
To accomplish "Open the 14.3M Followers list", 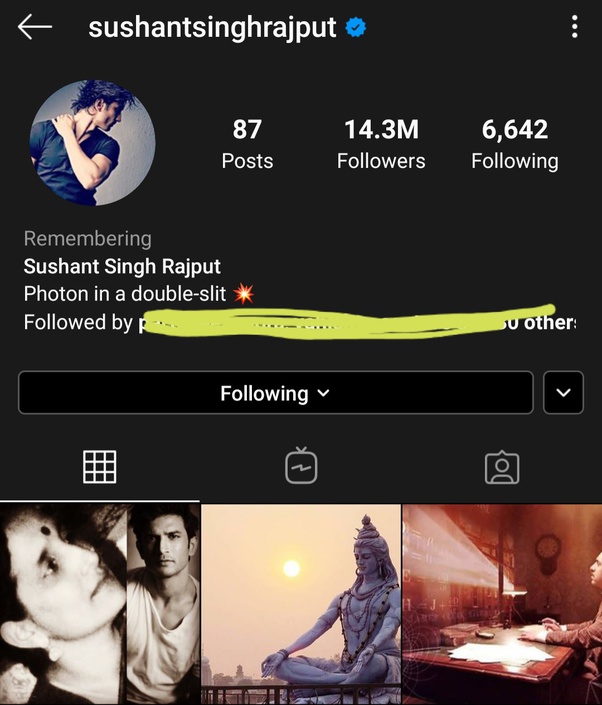I will tap(381, 144).
